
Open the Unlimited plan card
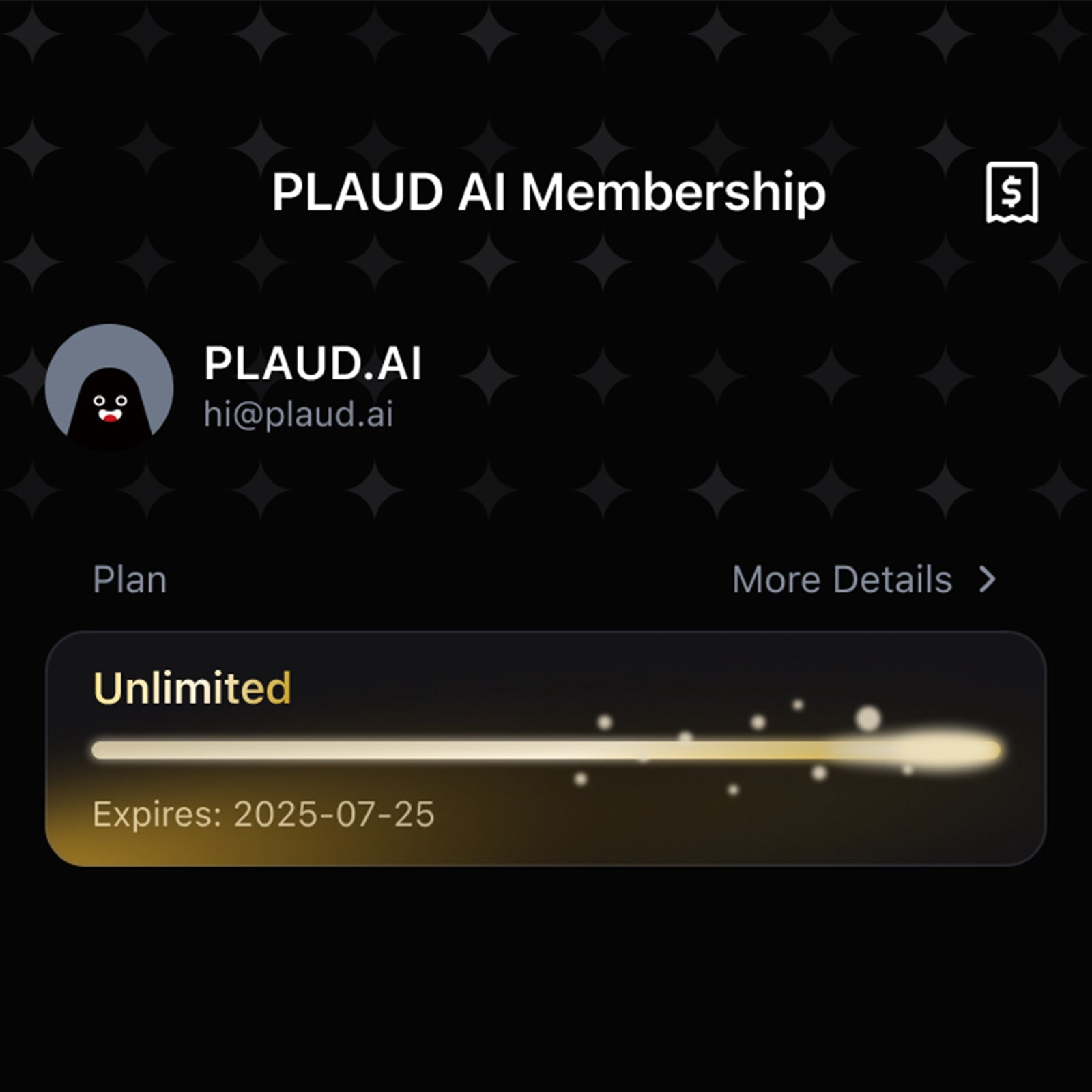[545, 749]
